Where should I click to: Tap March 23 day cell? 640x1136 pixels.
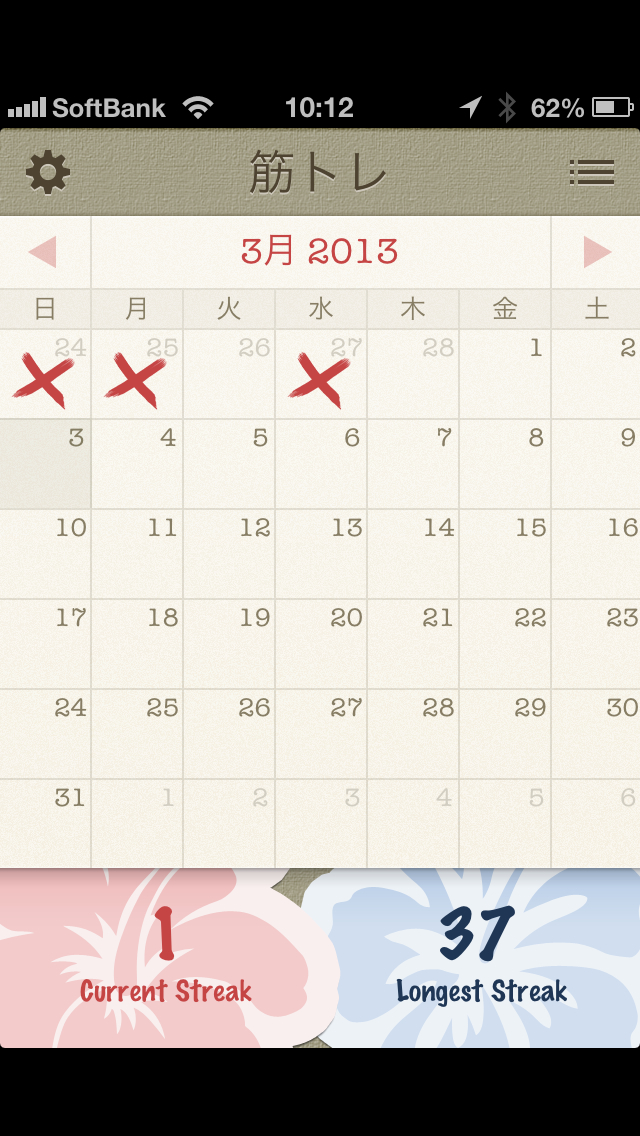[x=598, y=644]
